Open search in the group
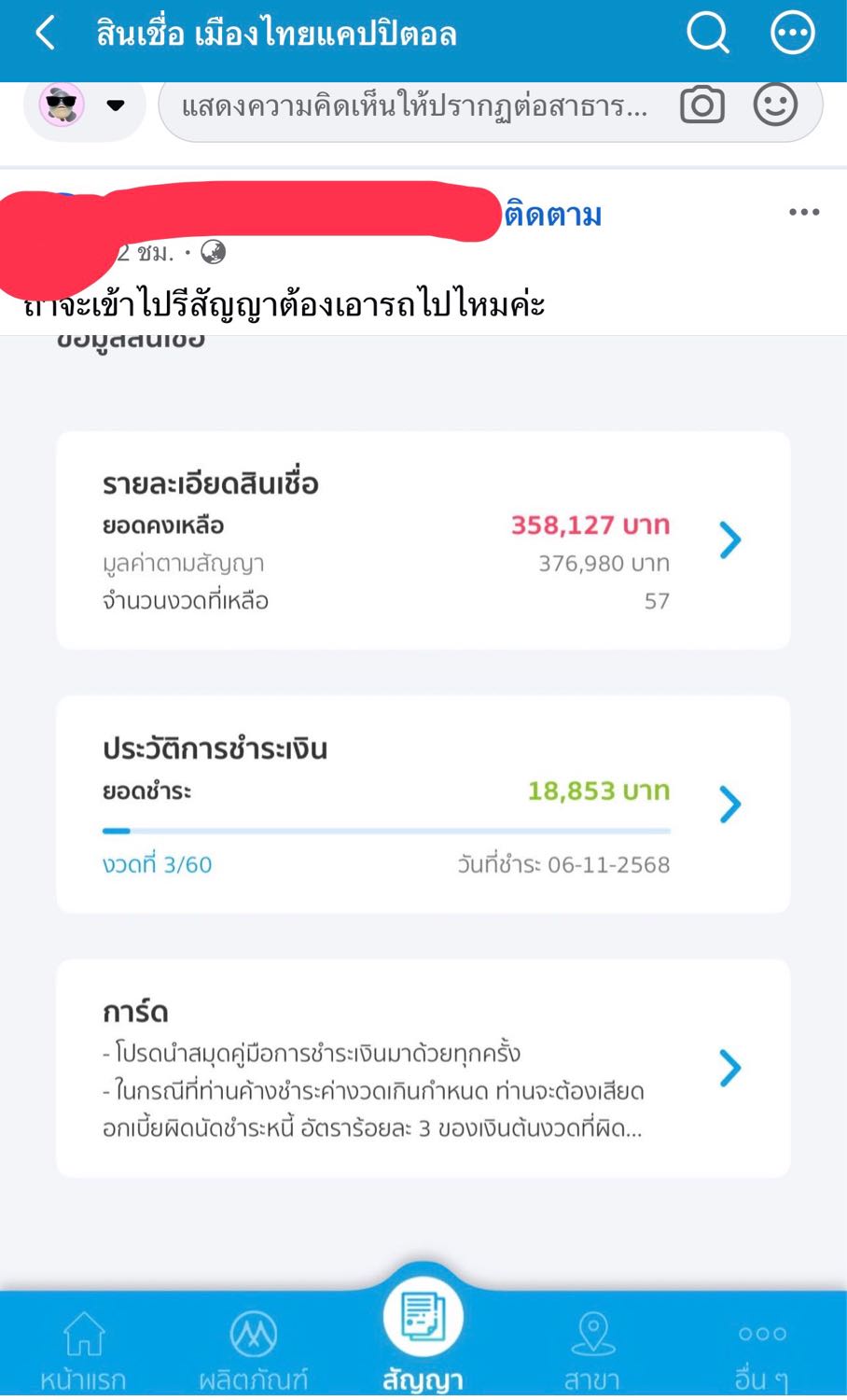This screenshot has height=1400, width=847. click(x=708, y=34)
